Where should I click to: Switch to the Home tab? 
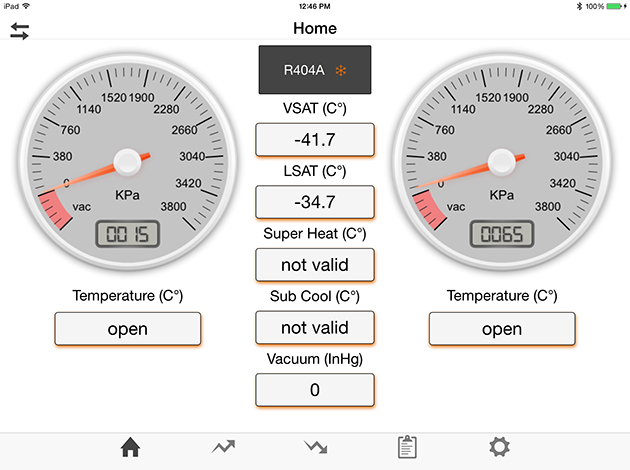click(130, 447)
